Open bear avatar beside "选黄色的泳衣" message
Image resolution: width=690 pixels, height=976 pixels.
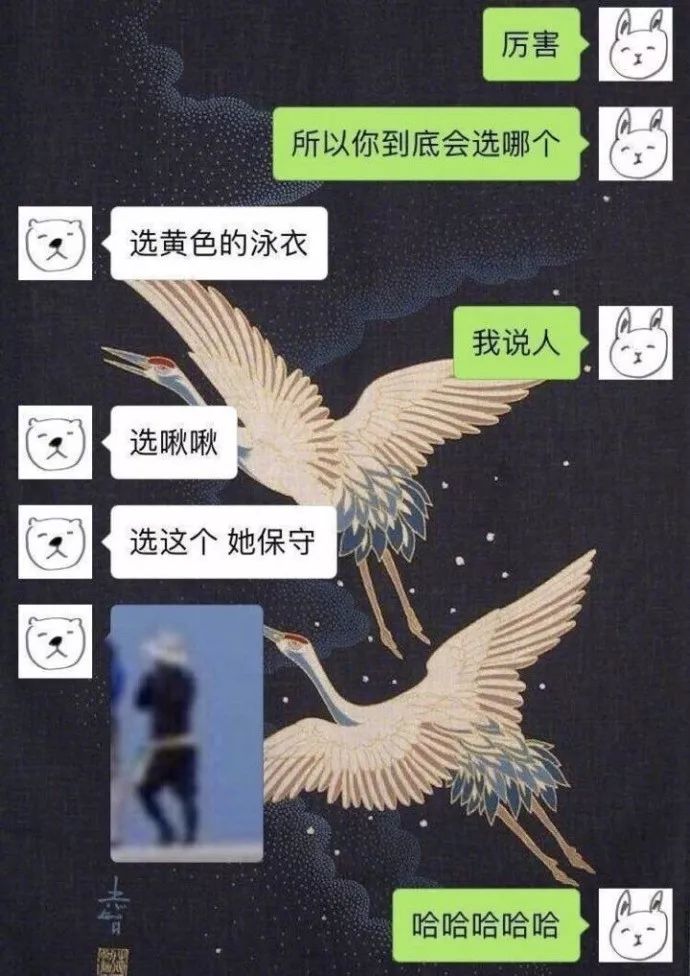point(55,243)
